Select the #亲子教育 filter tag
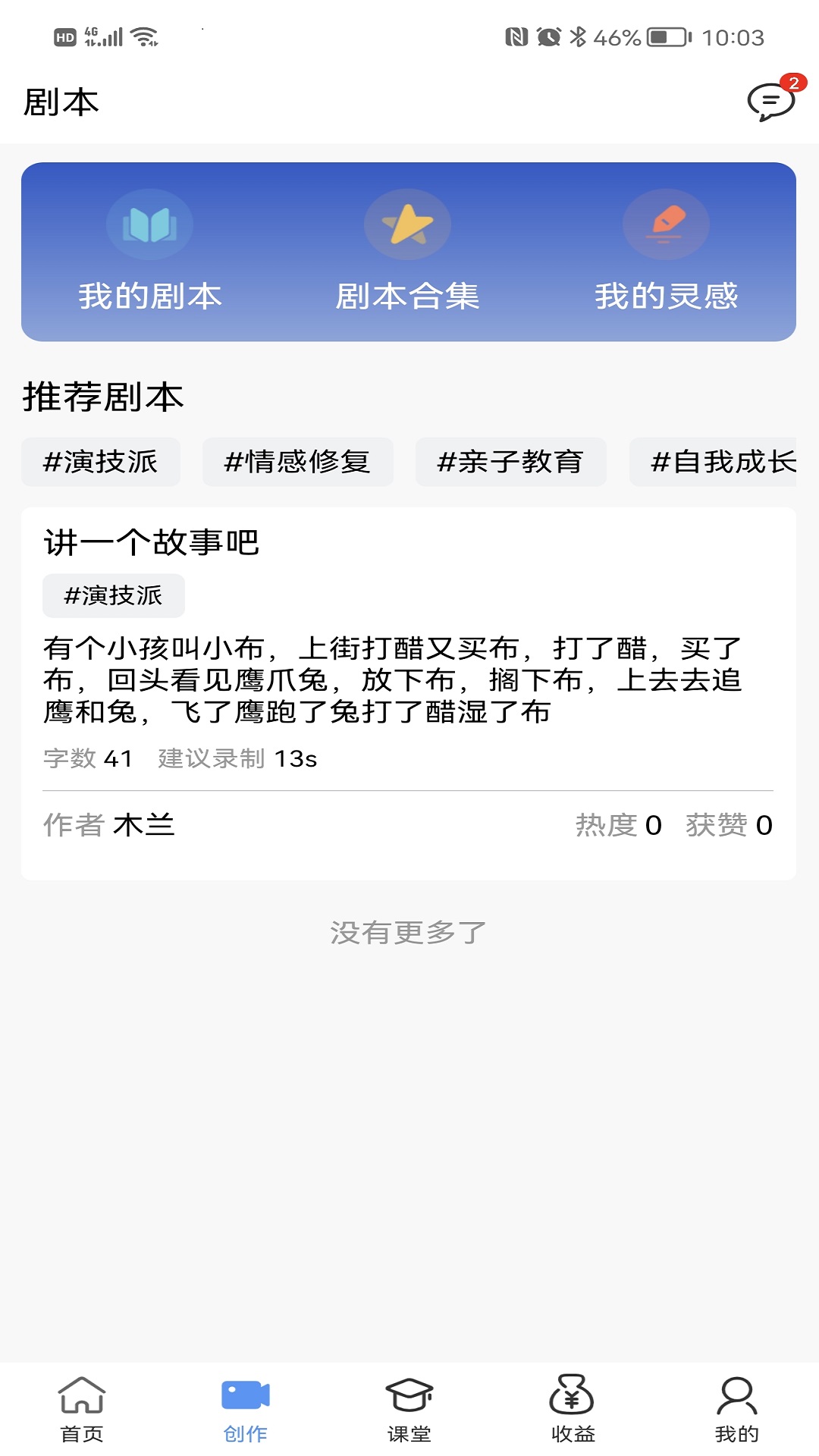 (x=510, y=463)
